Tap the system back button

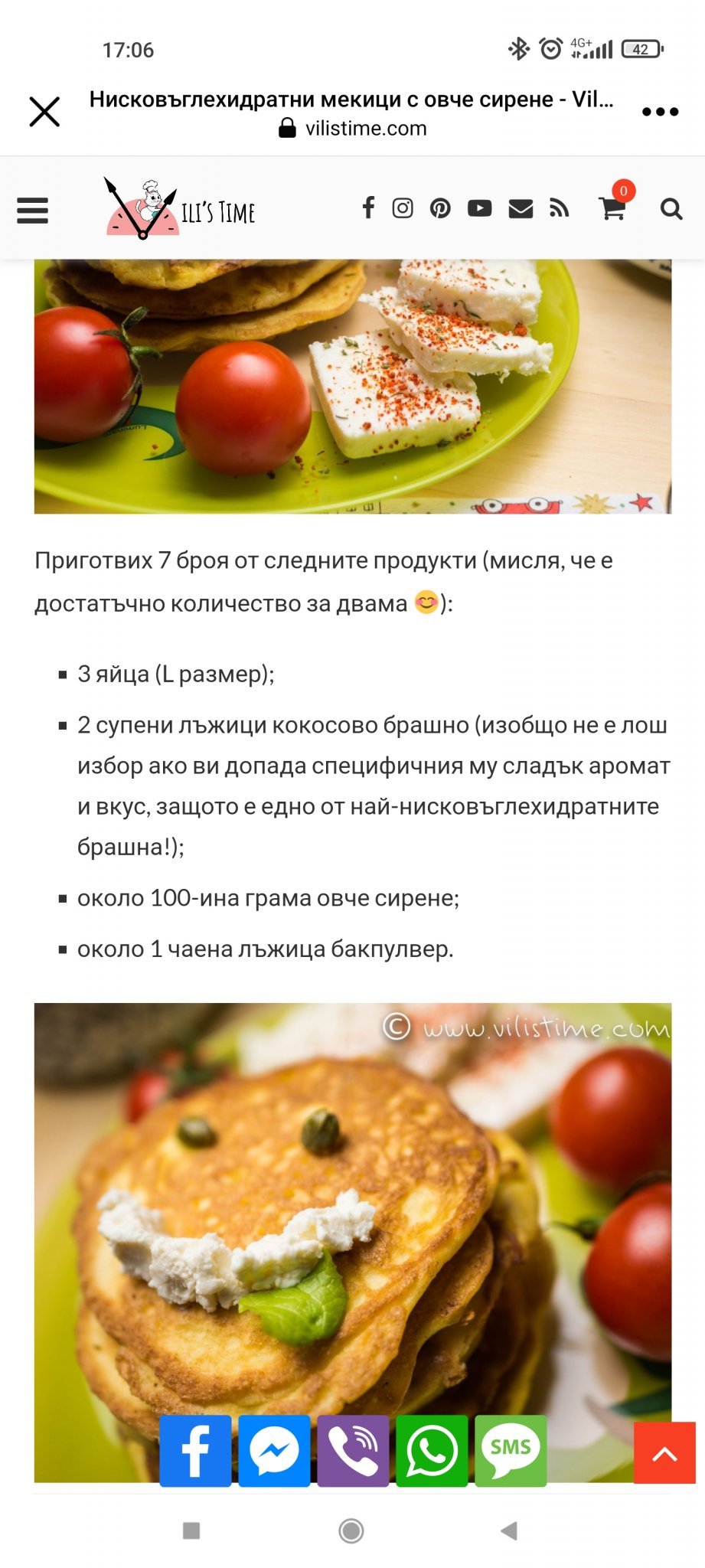pos(509,1531)
